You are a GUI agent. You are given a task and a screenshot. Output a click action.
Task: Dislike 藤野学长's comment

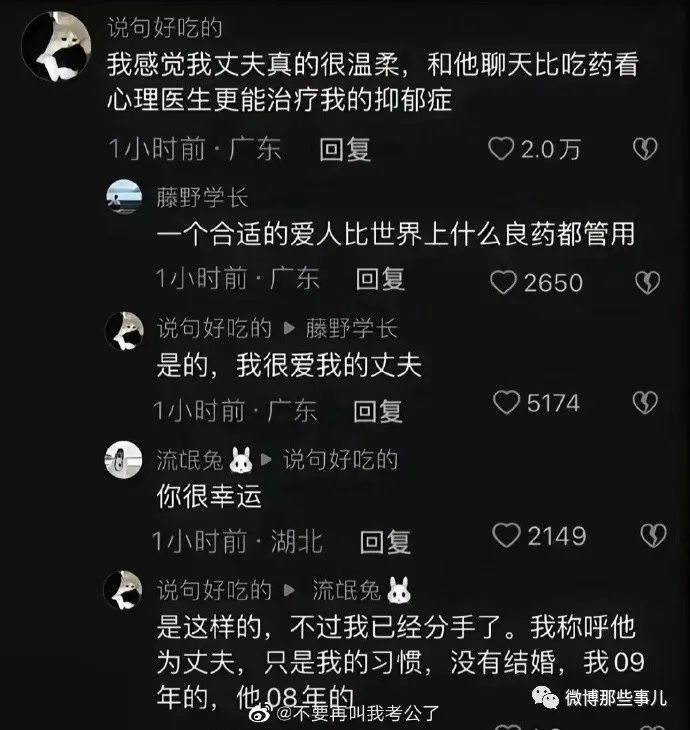646,282
